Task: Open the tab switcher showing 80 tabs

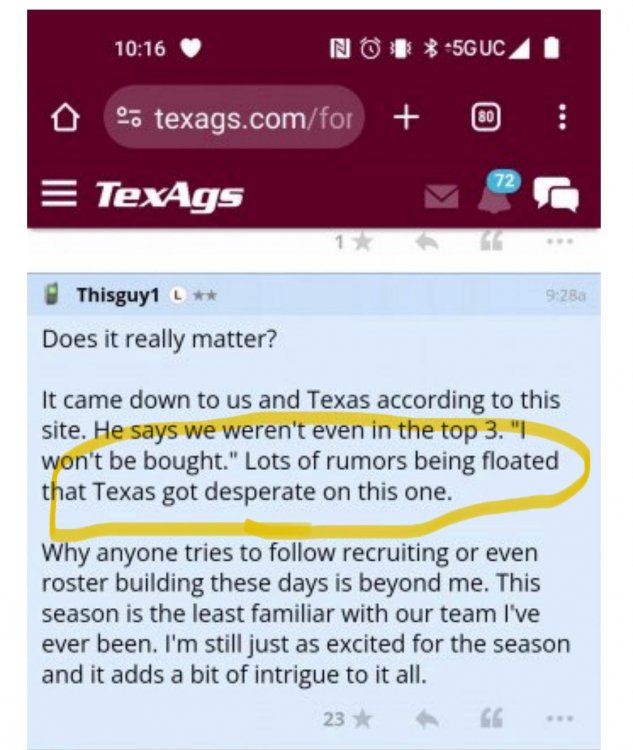Action: point(485,119)
